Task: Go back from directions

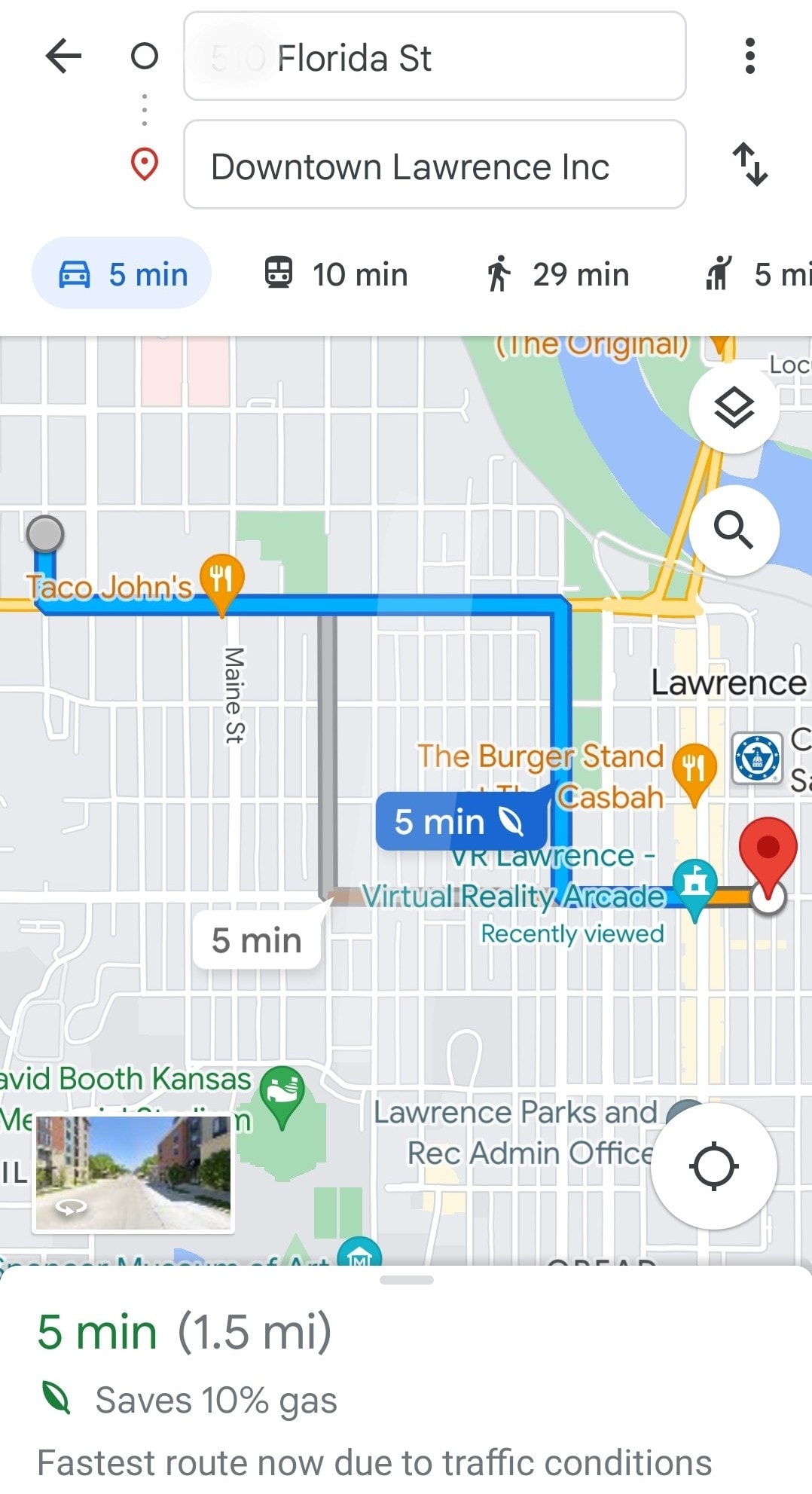Action: click(x=63, y=57)
